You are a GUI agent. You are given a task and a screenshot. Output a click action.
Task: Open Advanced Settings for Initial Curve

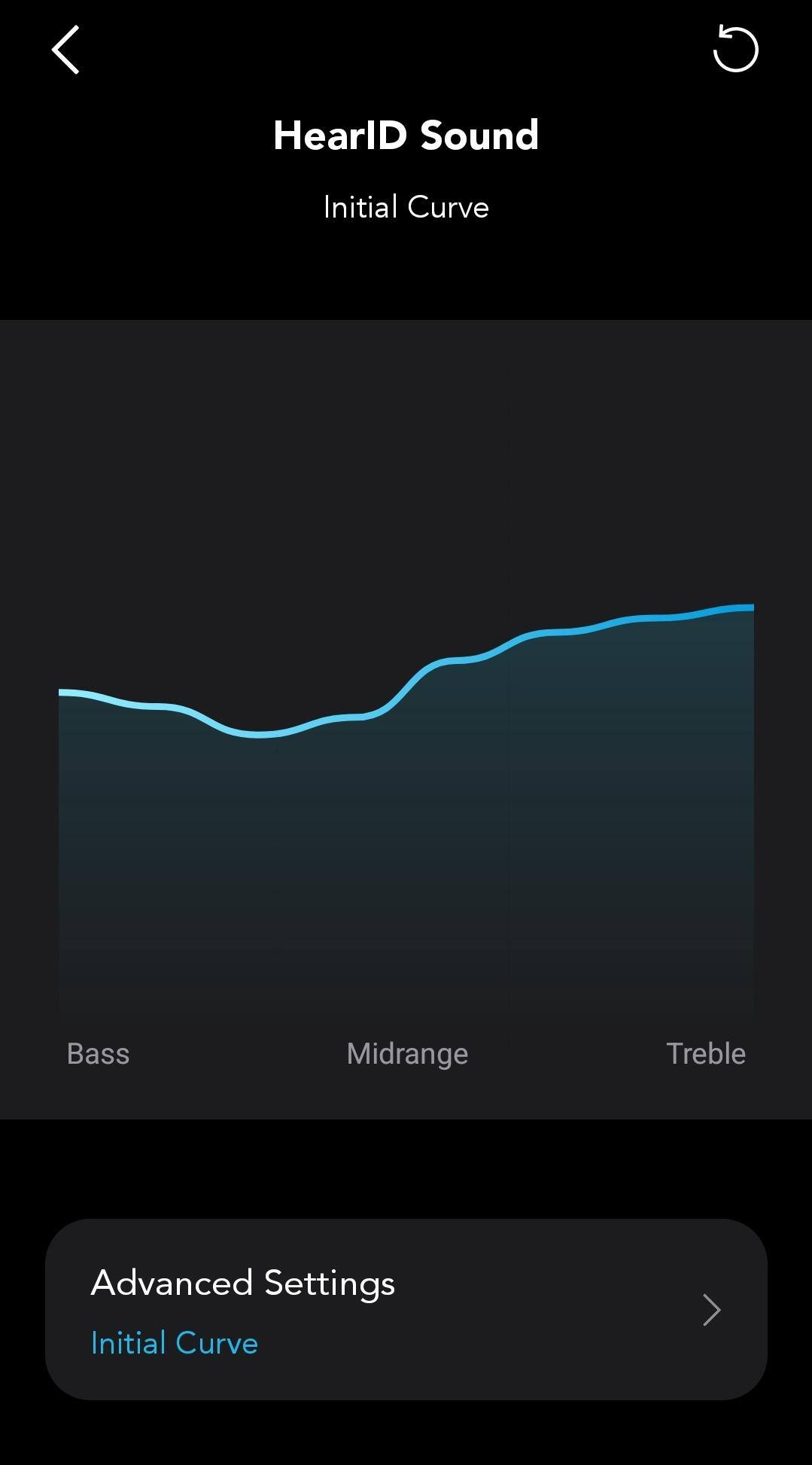(x=406, y=1310)
